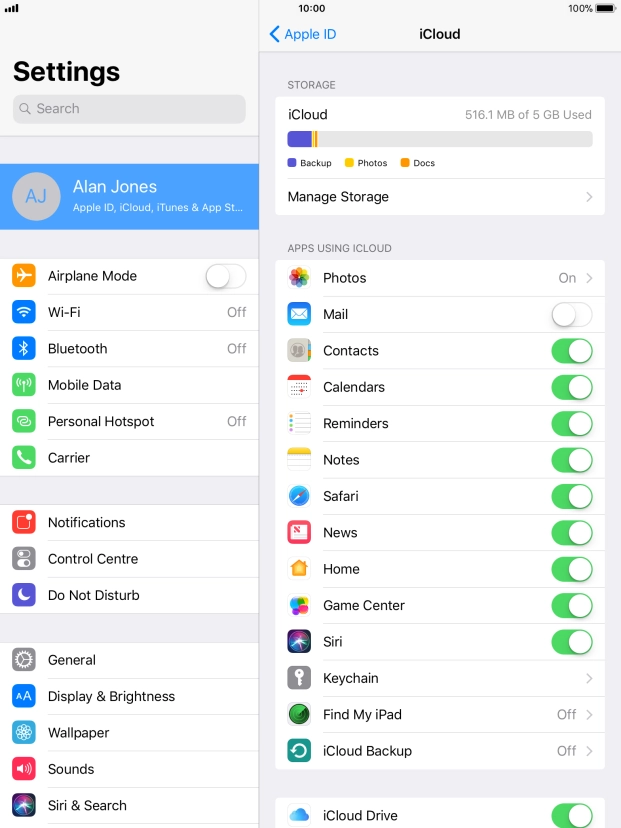This screenshot has height=828, width=621.
Task: Open Notifications settings
Action: [x=129, y=523]
